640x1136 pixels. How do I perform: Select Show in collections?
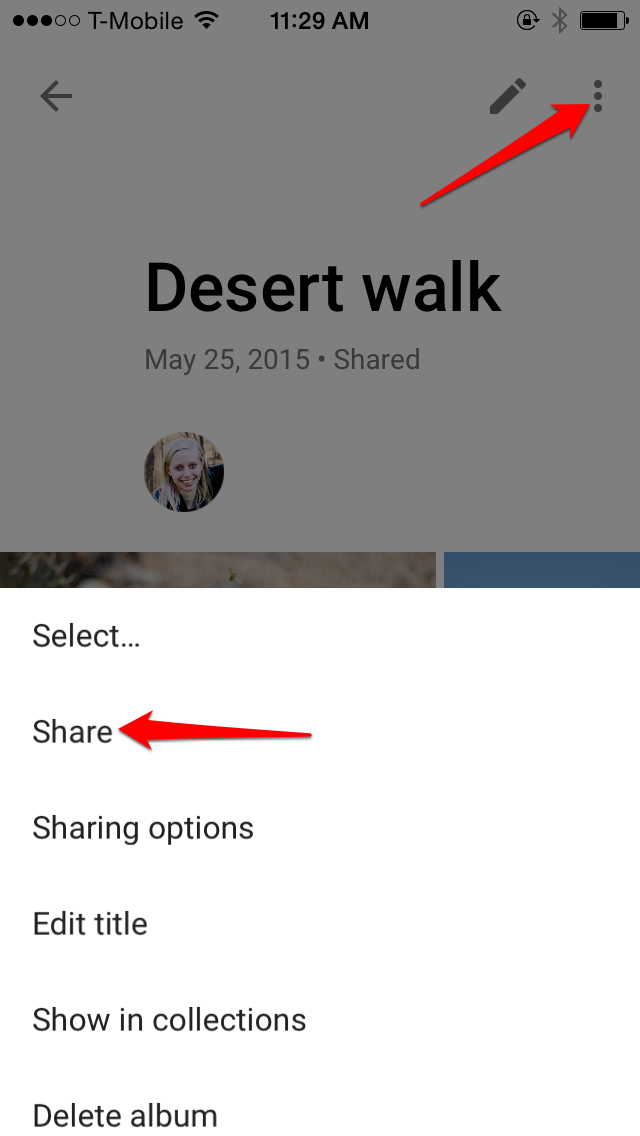pos(320,1019)
